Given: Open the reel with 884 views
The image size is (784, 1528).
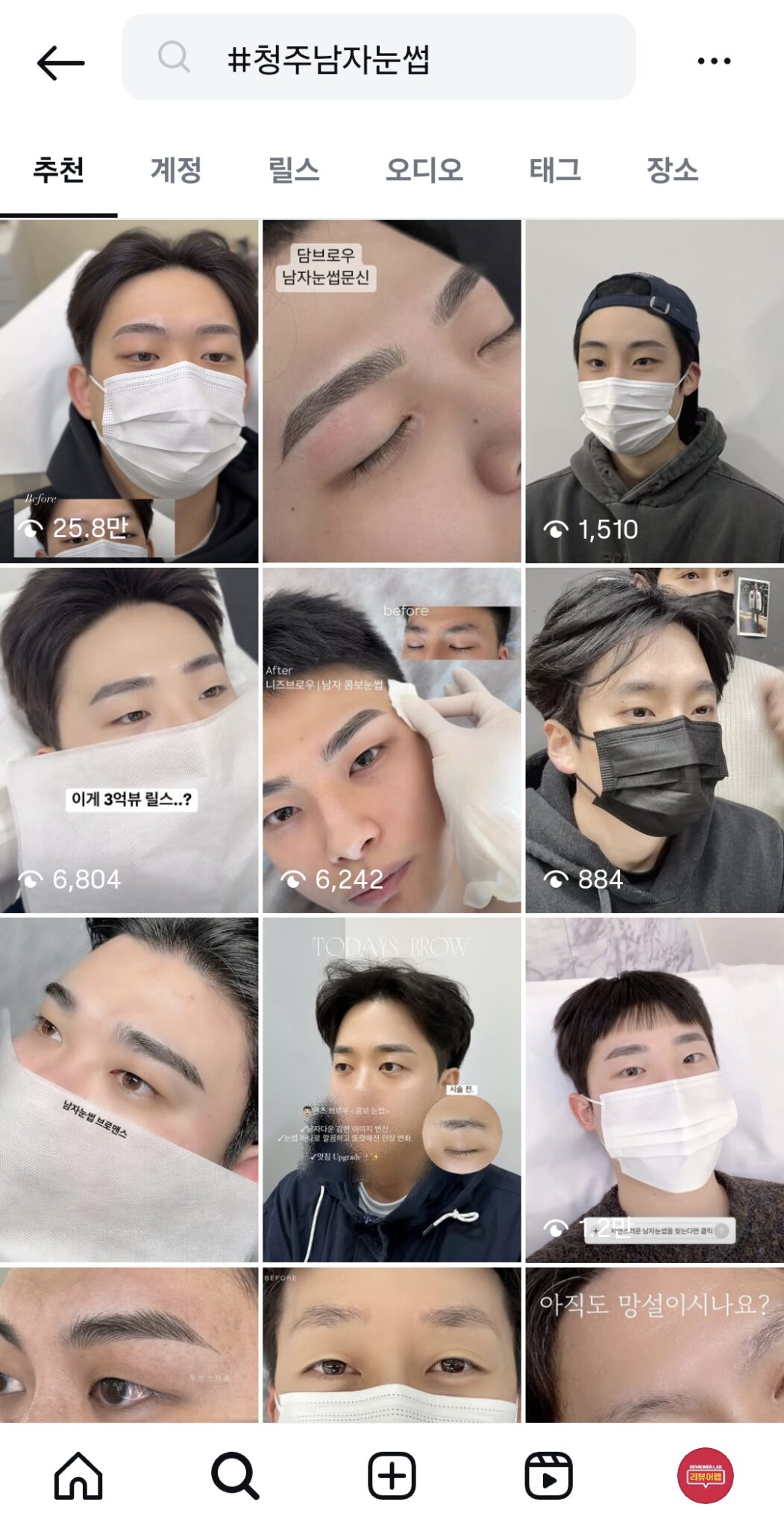Looking at the screenshot, I should (x=654, y=740).
